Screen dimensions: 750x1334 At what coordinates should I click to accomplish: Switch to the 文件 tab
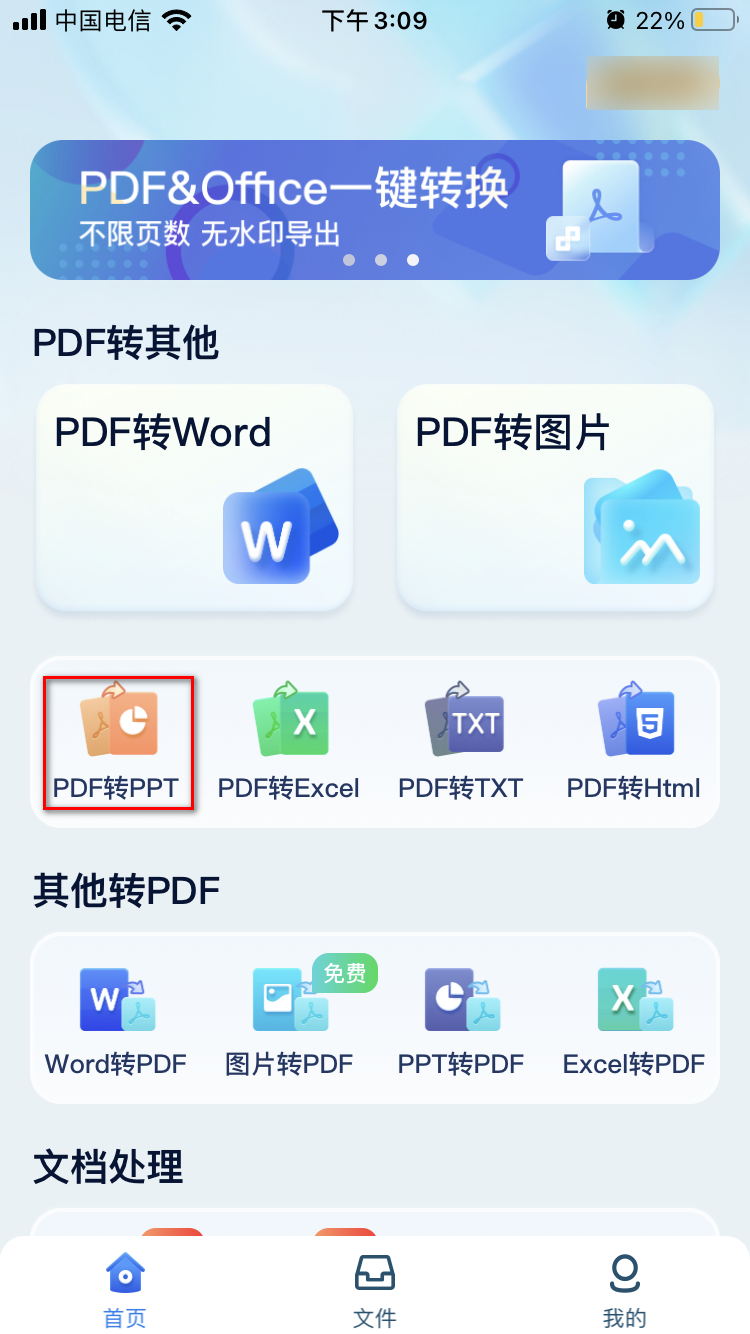pyautogui.click(x=374, y=1290)
